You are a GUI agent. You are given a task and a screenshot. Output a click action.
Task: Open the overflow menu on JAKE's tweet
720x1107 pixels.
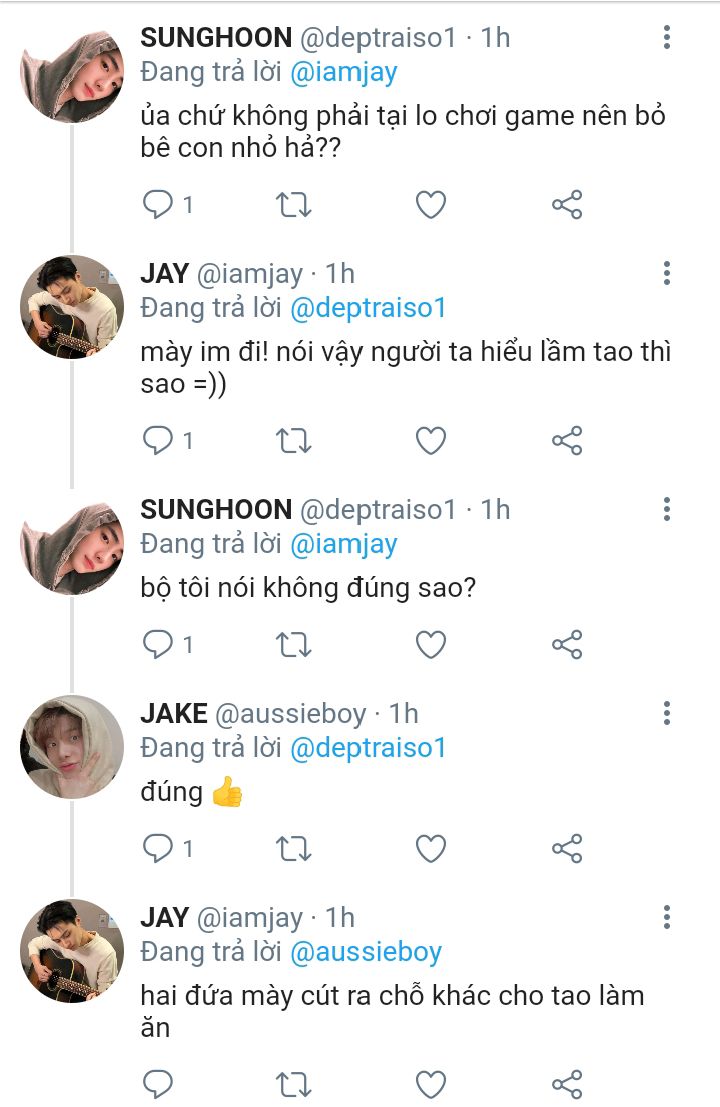point(667,714)
